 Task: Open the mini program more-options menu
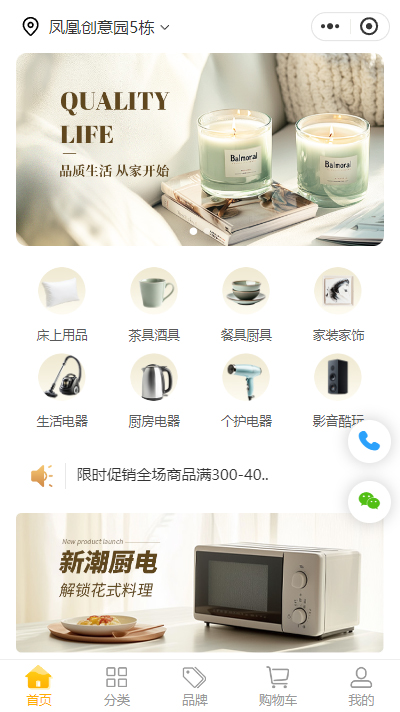(330, 26)
